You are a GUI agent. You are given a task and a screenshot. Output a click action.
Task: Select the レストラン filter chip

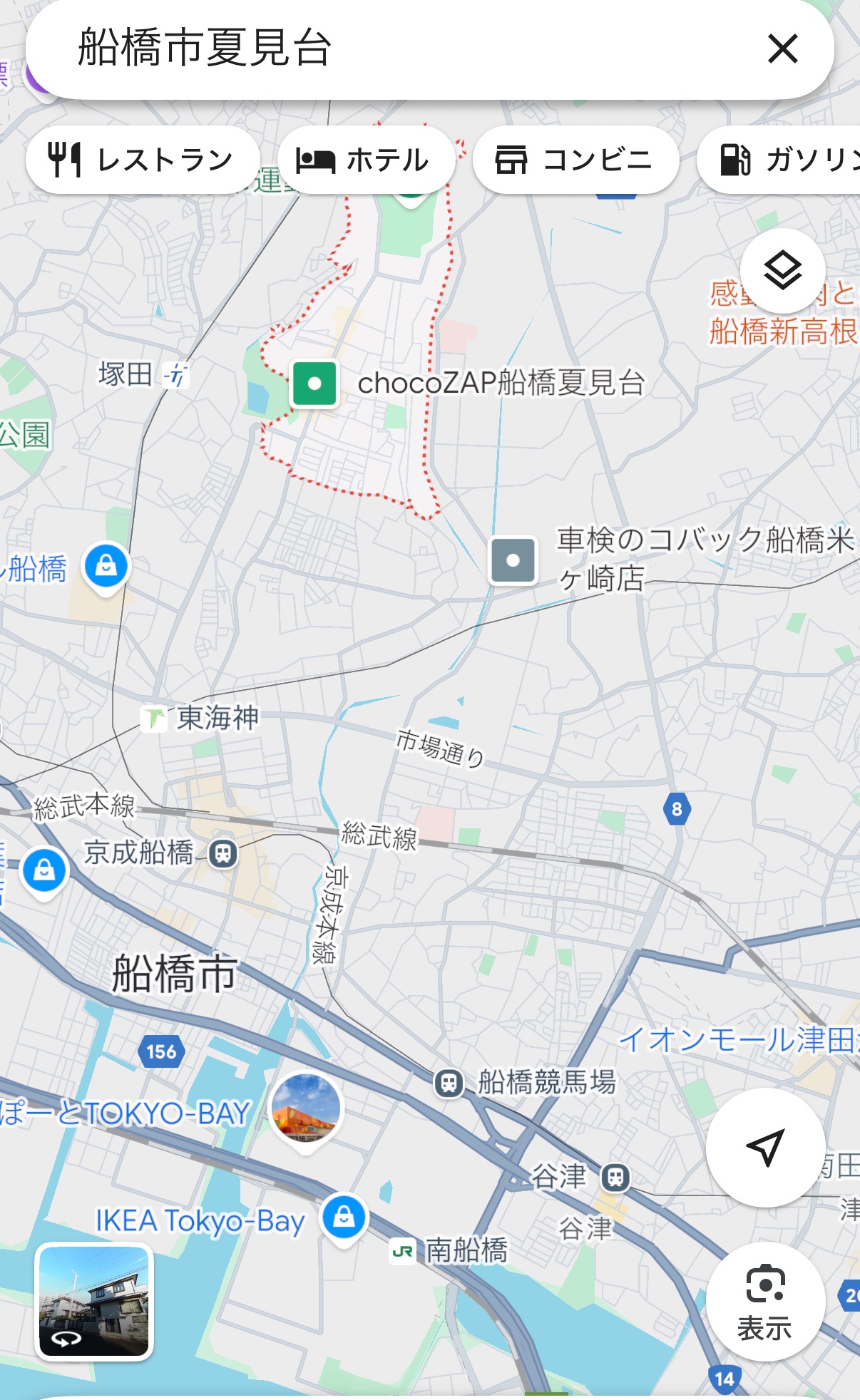[x=143, y=160]
